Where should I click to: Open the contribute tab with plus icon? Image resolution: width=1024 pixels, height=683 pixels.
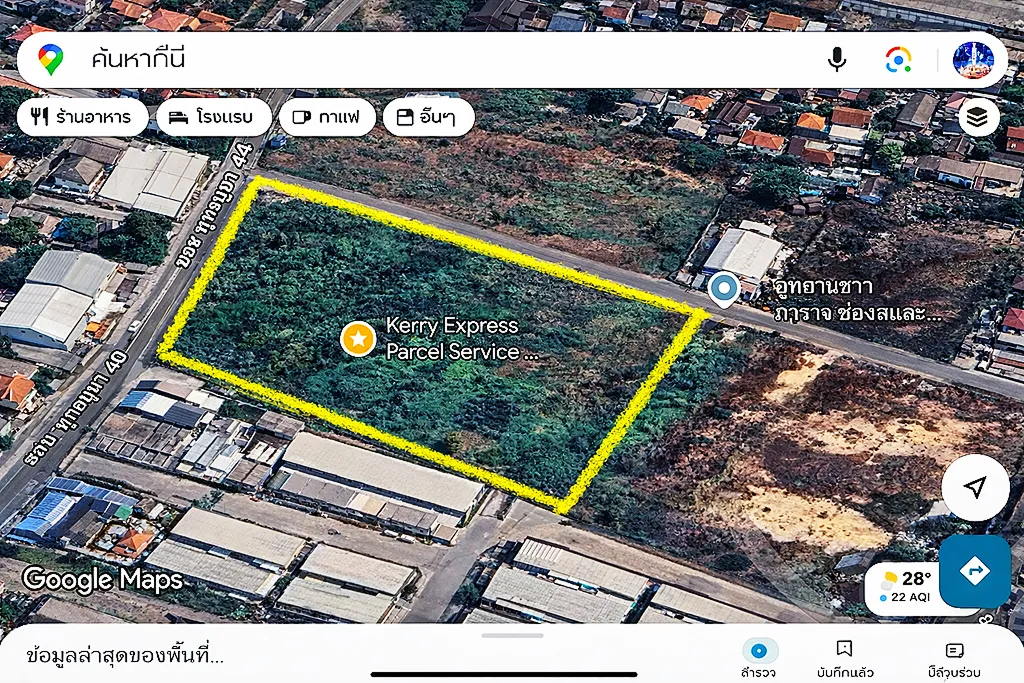[954, 659]
